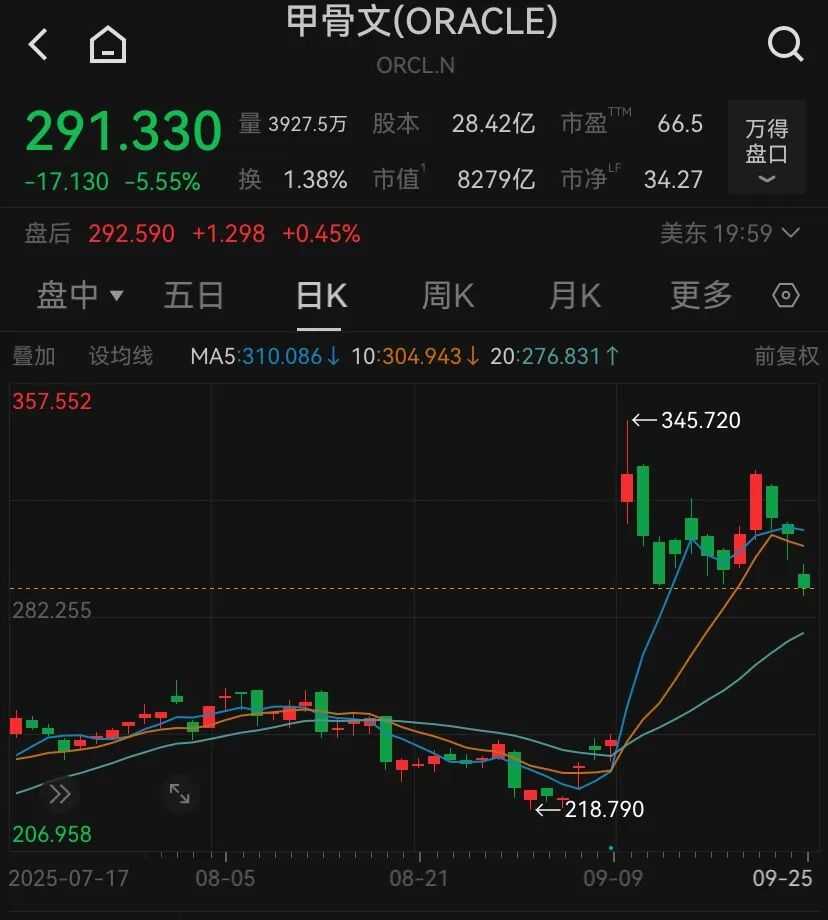Viewport: 828px width, 920px height.
Task: Open the 盘中 chart dropdown
Action: [x=80, y=295]
